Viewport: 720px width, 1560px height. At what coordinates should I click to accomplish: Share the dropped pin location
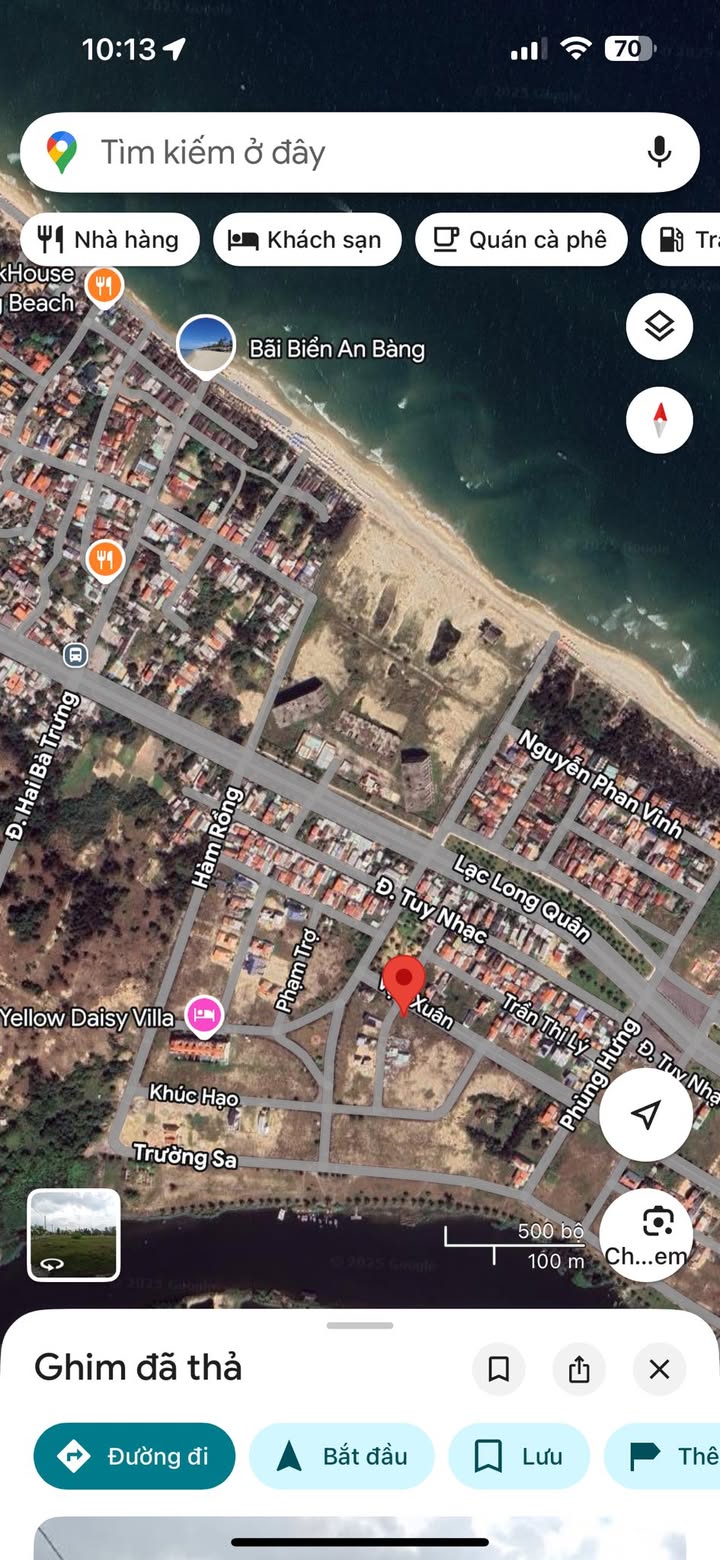(579, 1369)
